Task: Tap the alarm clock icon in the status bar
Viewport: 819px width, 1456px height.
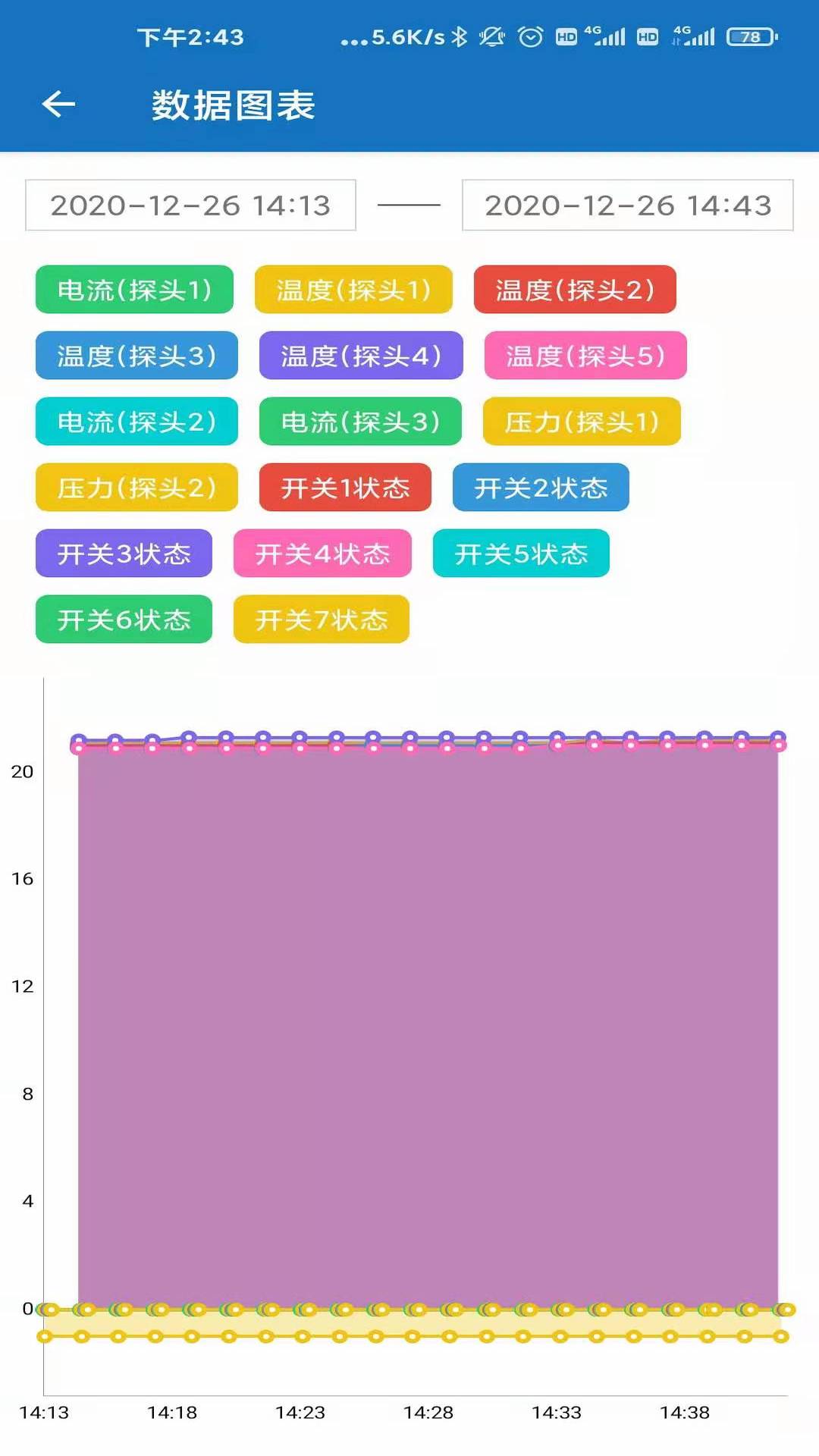Action: click(x=529, y=36)
